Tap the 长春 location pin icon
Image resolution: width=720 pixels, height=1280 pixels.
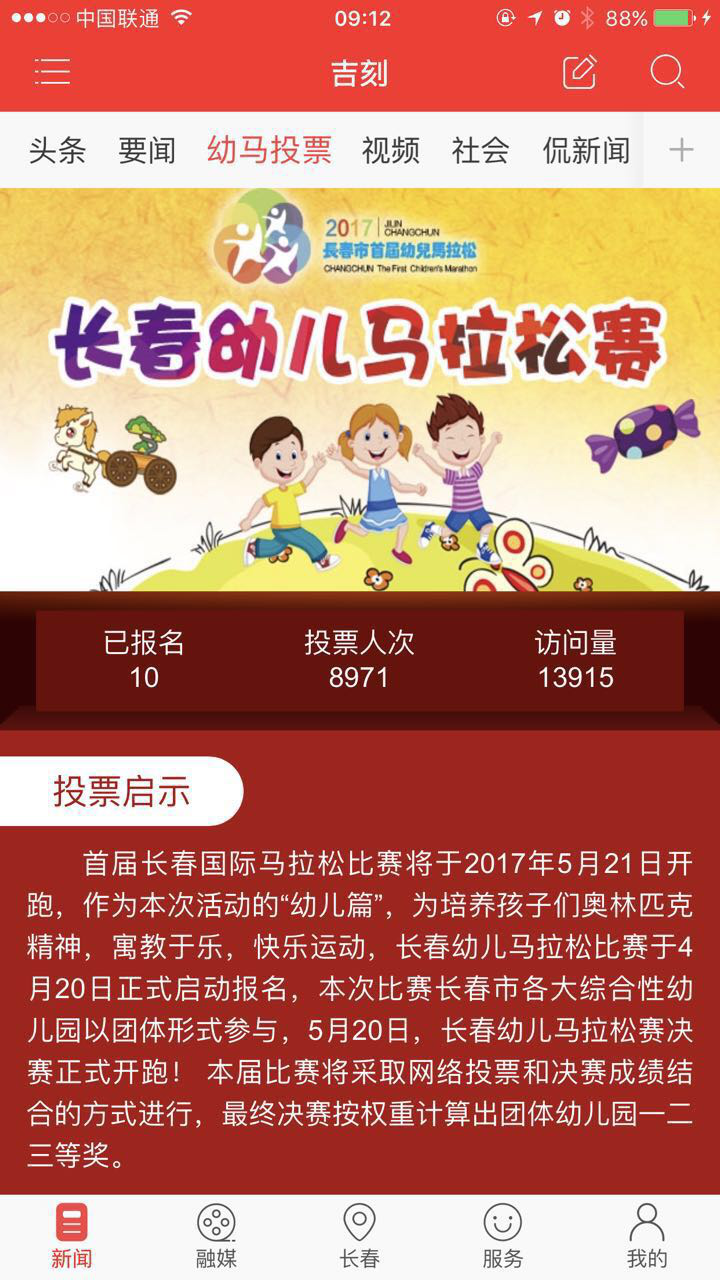(357, 1232)
